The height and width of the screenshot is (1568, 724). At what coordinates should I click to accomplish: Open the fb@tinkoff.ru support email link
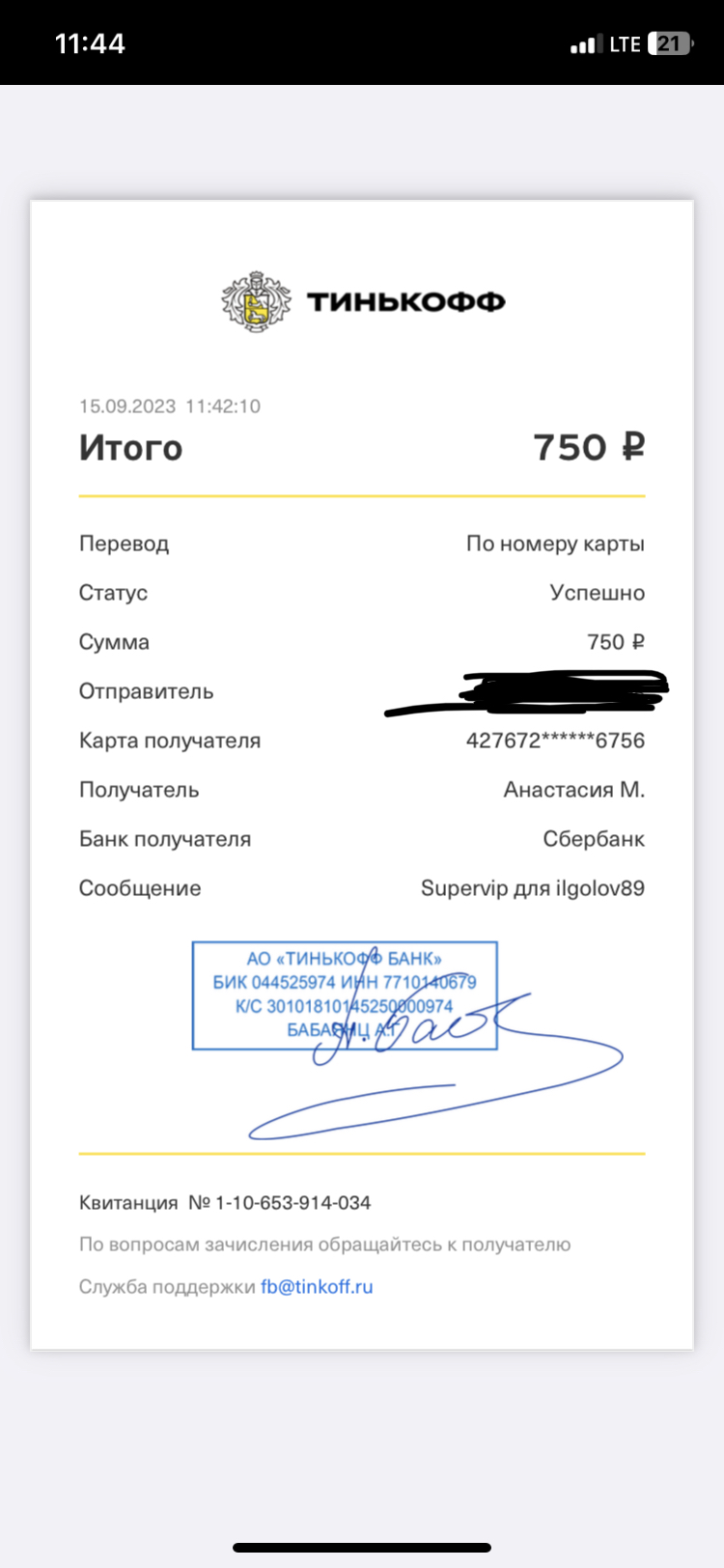coord(317,1286)
